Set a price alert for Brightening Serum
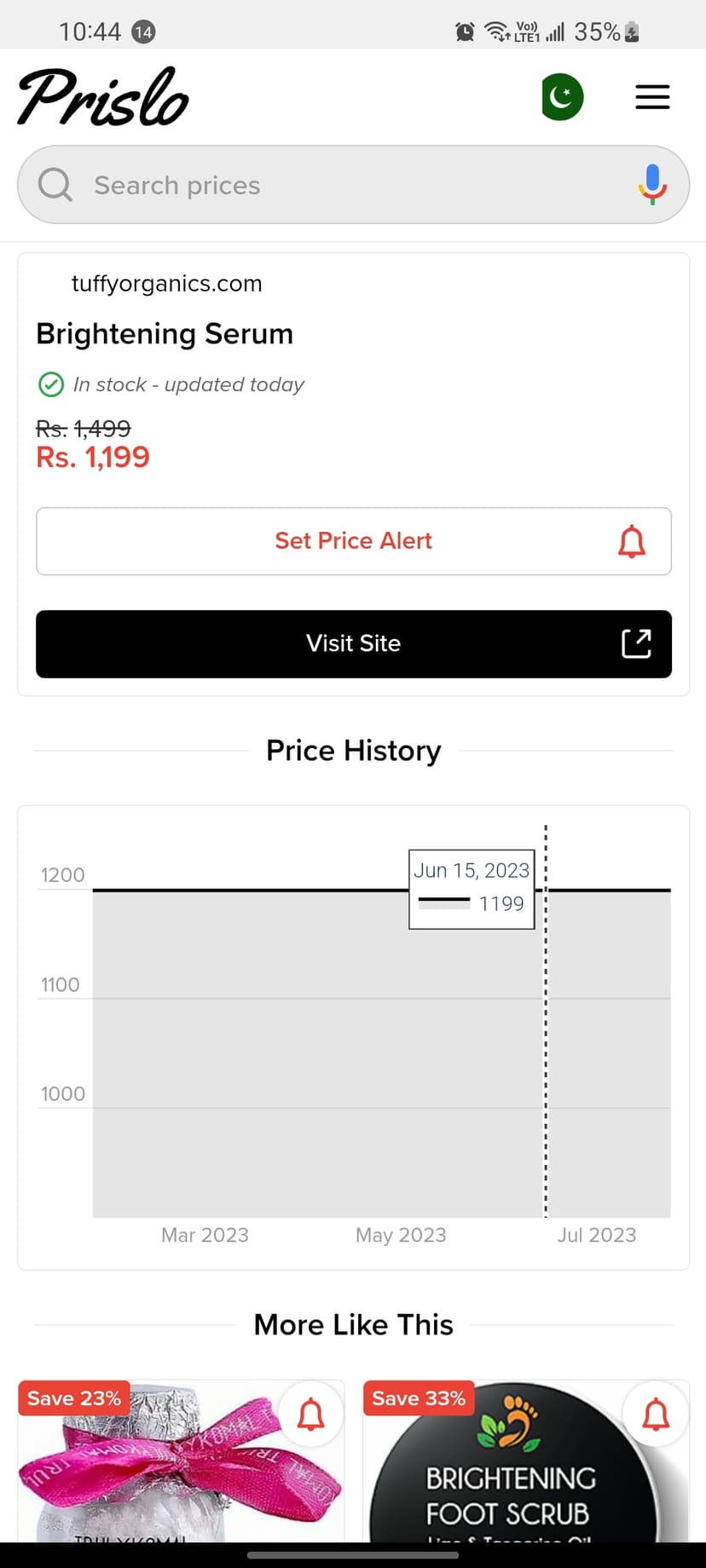This screenshot has width=706, height=1568. click(x=353, y=541)
